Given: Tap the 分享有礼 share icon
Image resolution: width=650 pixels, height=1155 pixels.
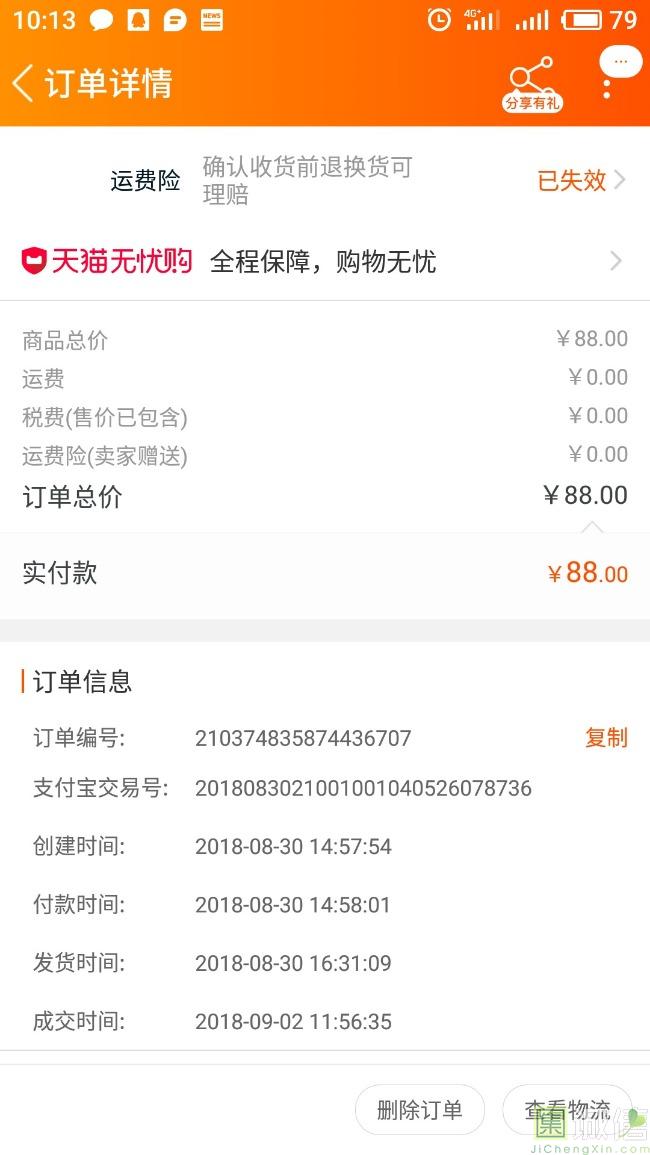Looking at the screenshot, I should (x=532, y=84).
